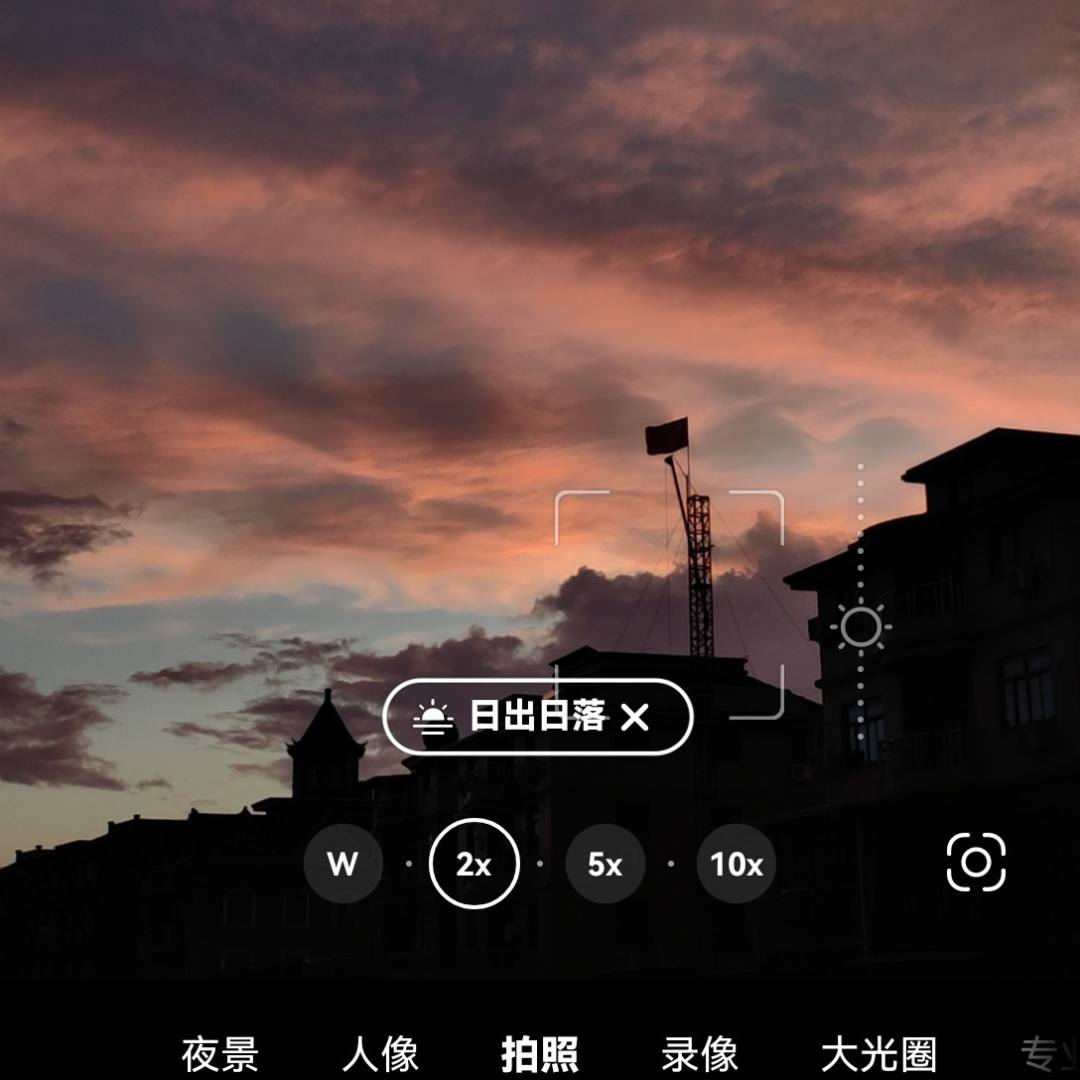Switch to wide-angle W zoom
This screenshot has height=1080, width=1080.
pos(343,864)
